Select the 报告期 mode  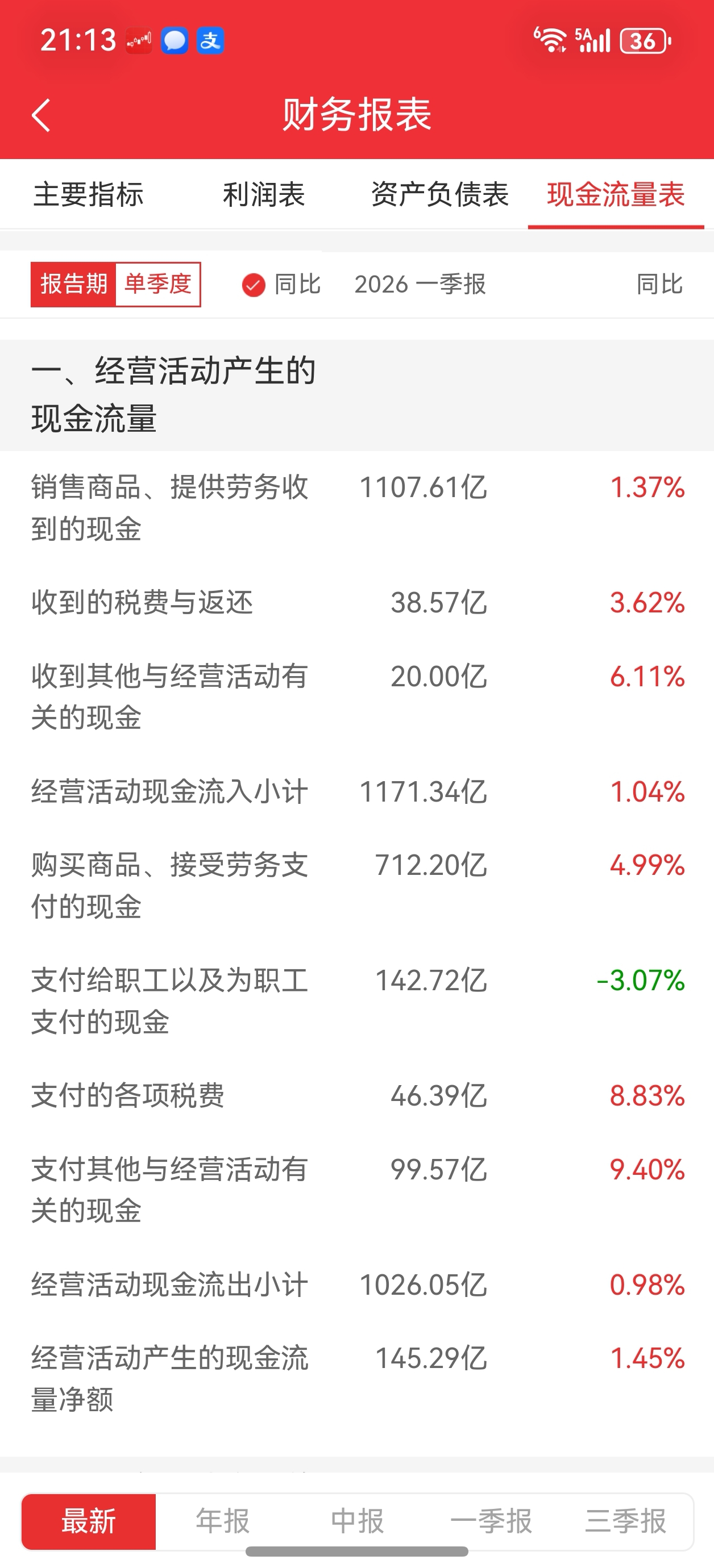[x=73, y=284]
